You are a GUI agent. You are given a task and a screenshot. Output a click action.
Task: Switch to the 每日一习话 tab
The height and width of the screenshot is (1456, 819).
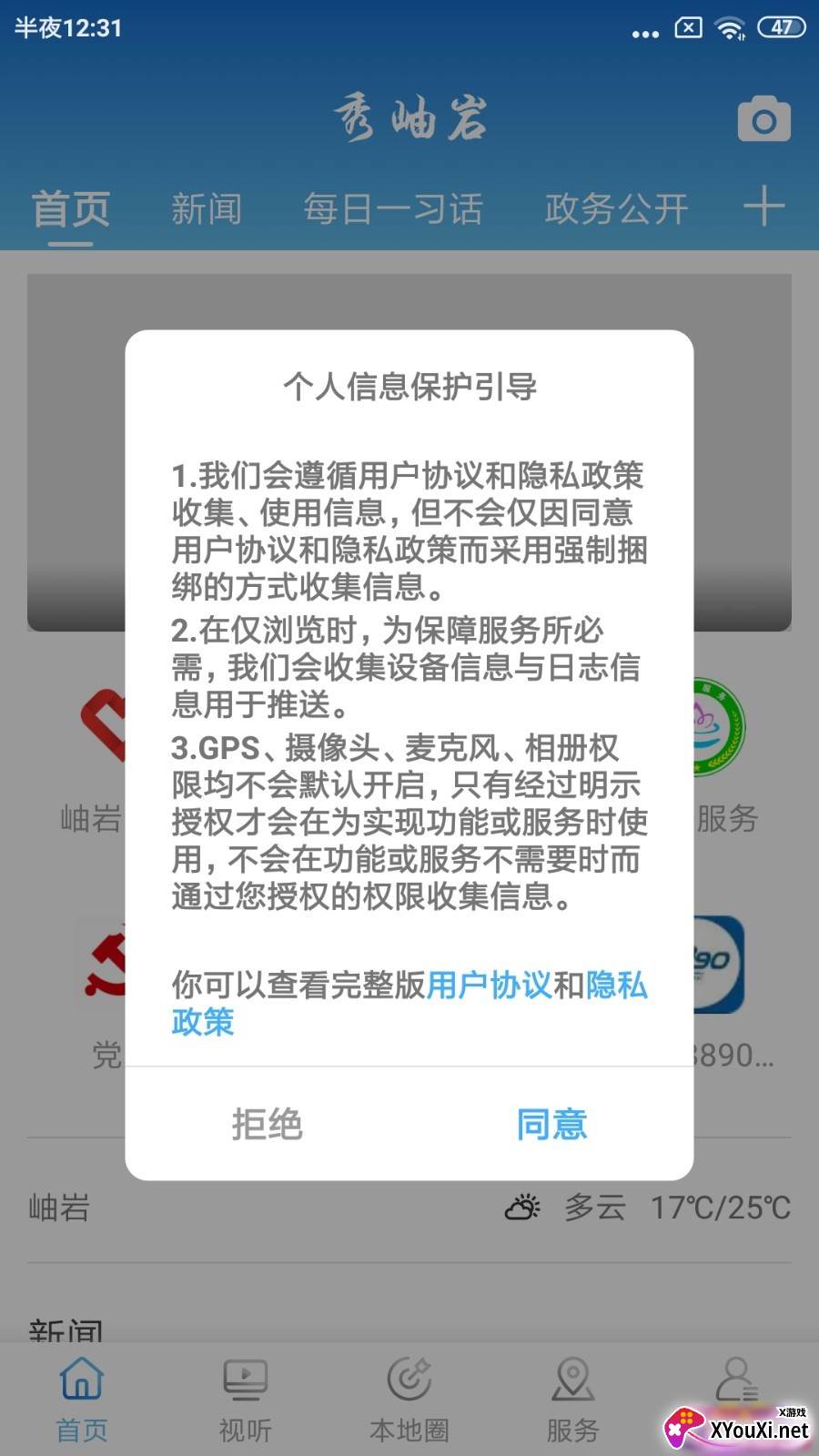[392, 209]
